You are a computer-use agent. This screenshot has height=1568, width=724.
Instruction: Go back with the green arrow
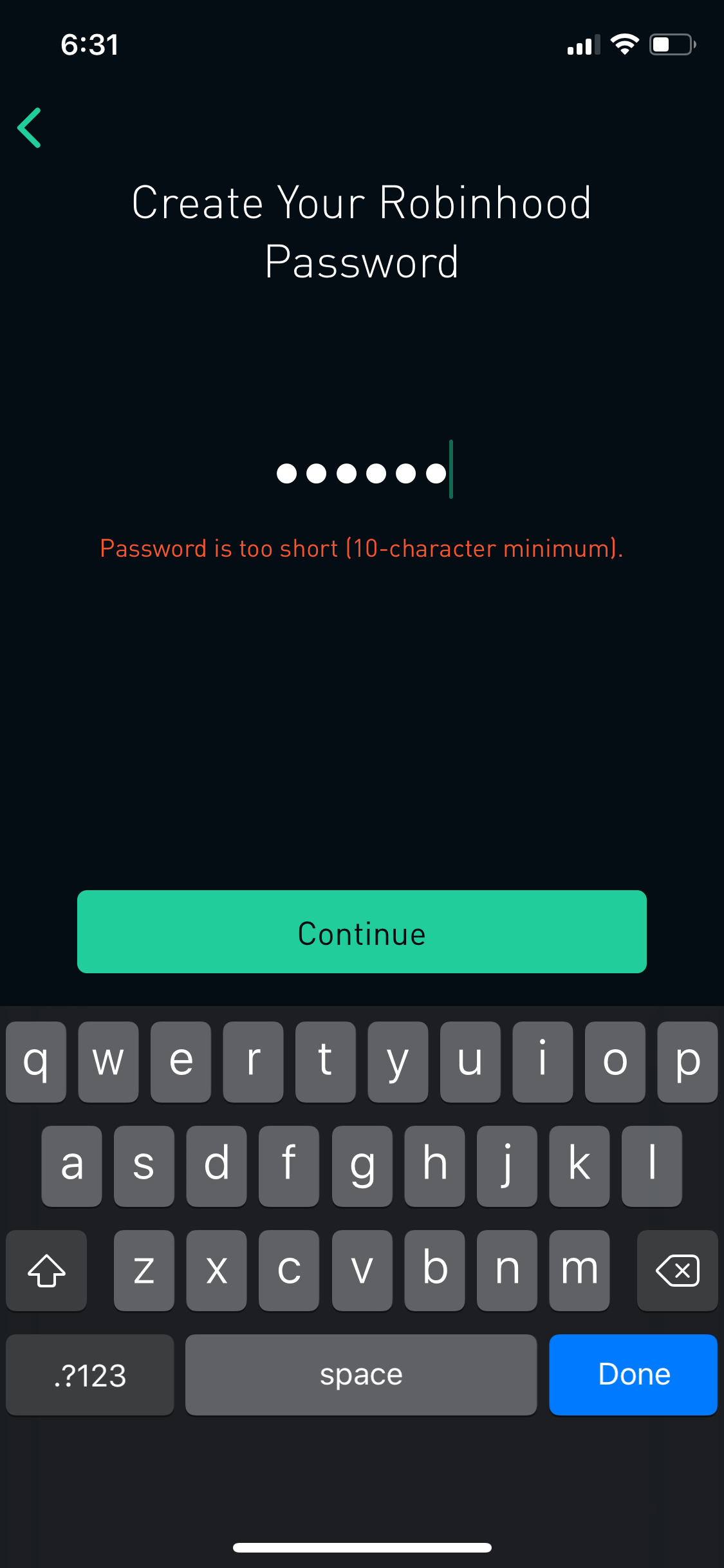coord(30,127)
